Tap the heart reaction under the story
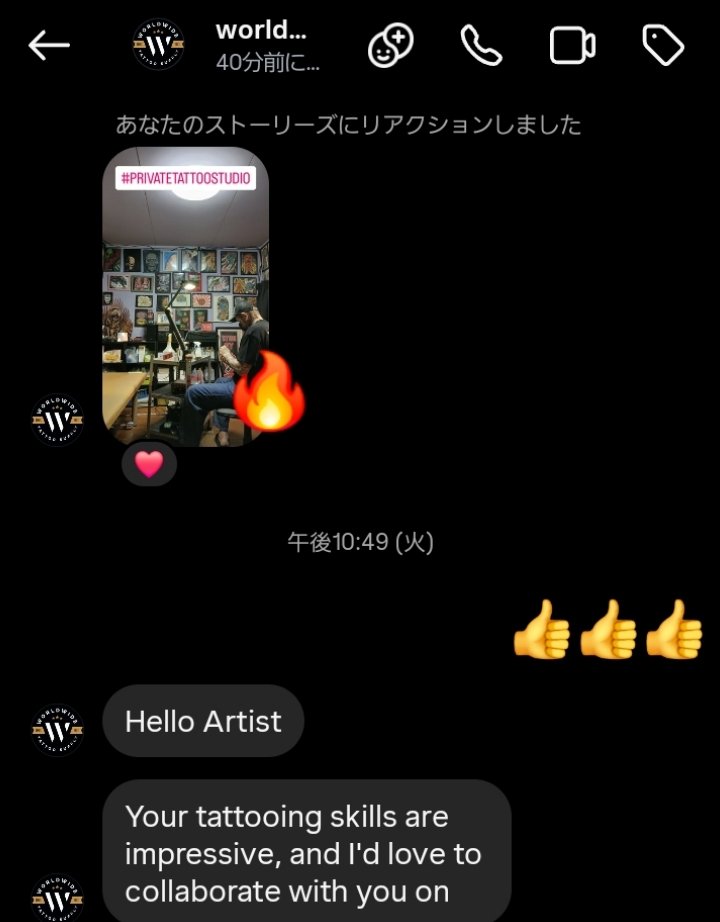720x922 pixels. coord(149,464)
